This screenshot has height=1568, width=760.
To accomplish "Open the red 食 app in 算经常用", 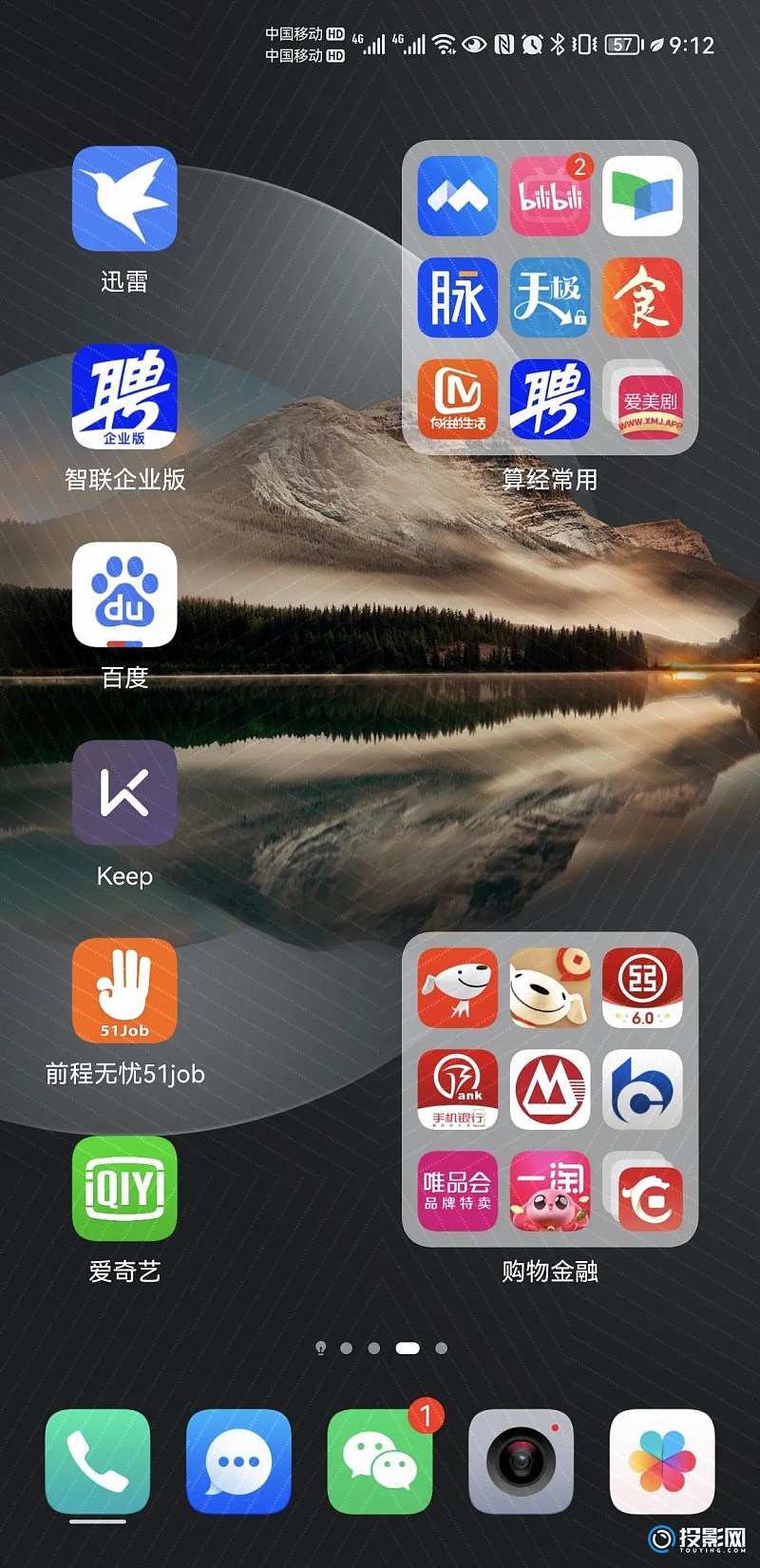I will click(642, 297).
